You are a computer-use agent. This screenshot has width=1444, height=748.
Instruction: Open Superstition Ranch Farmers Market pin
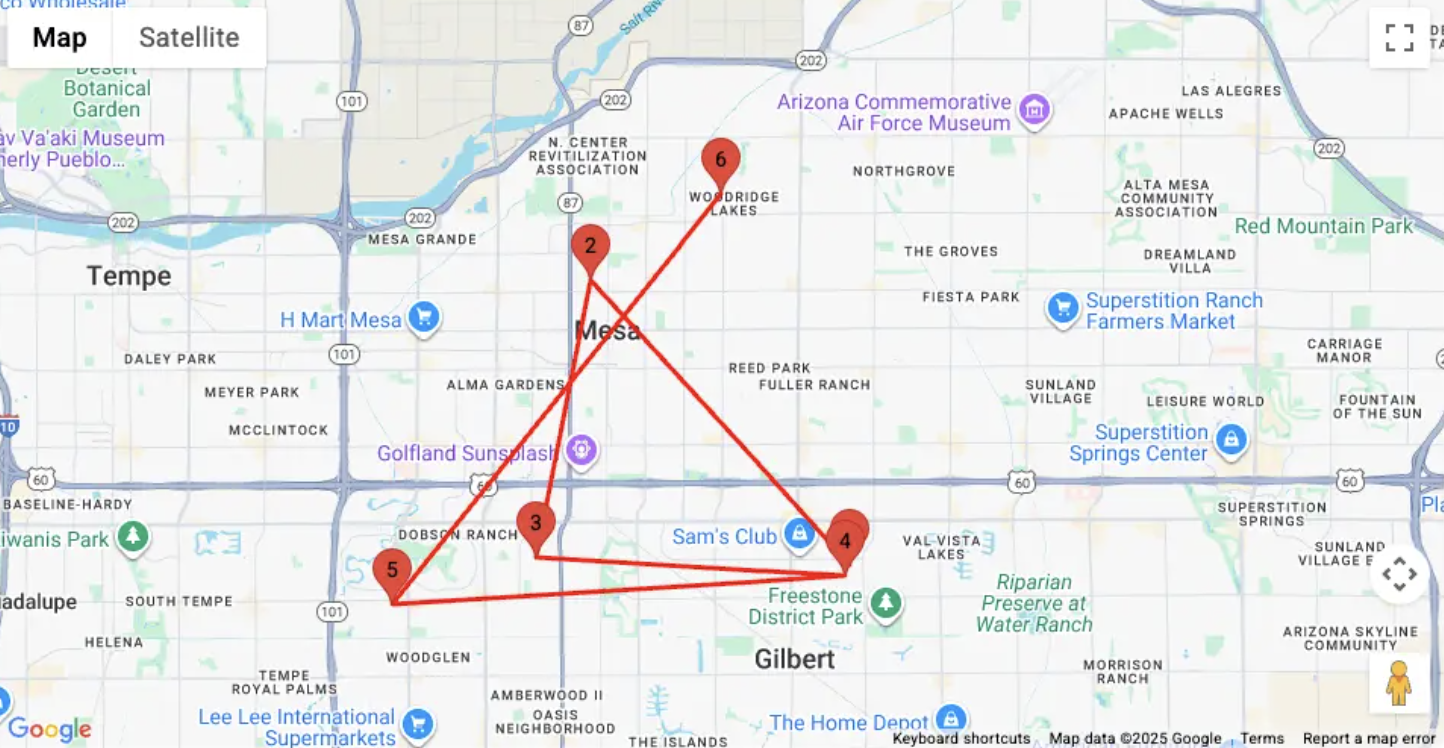point(1062,308)
